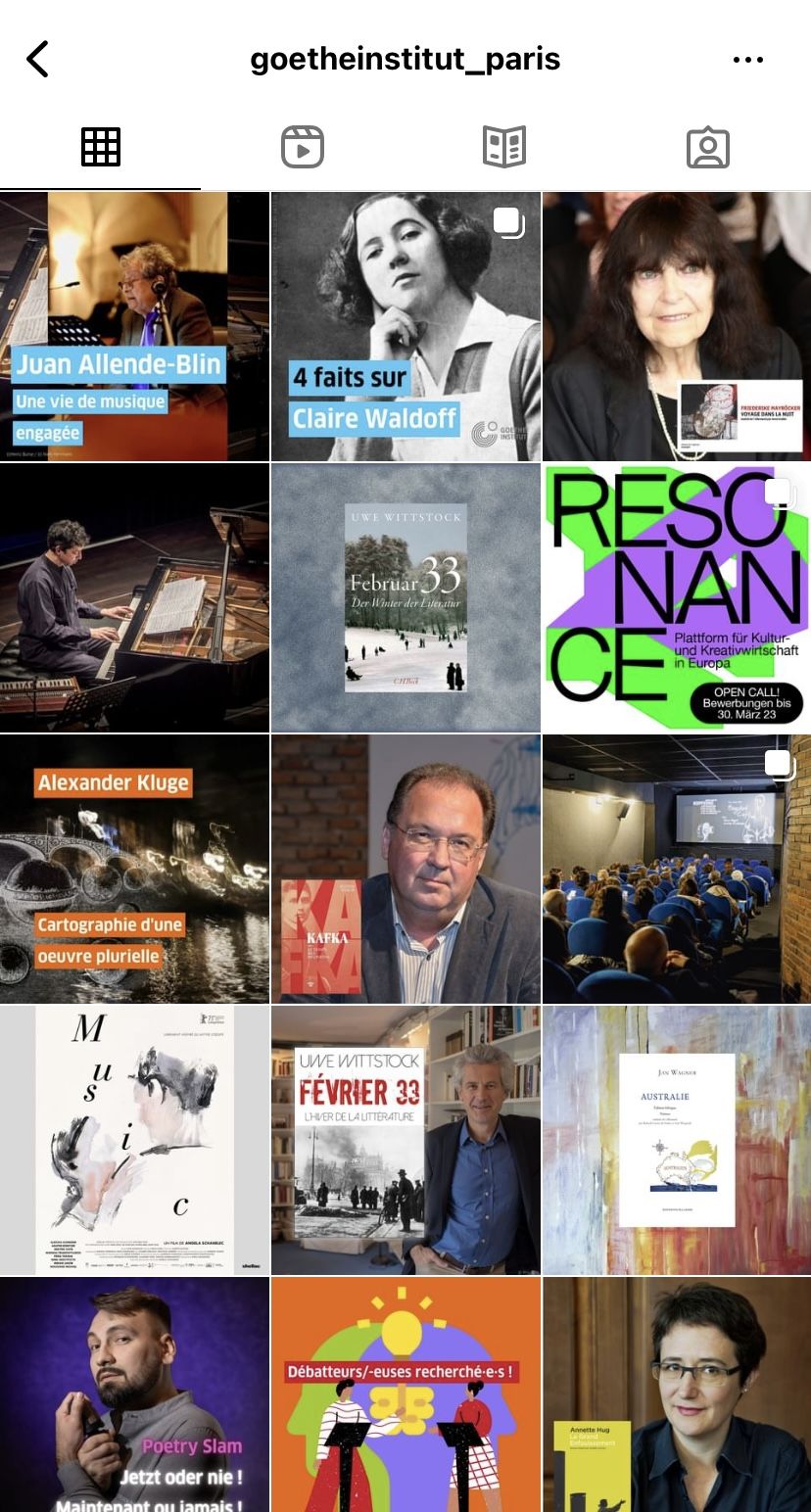Open the Poetry Slam post
The height and width of the screenshot is (1512, 811).
[134, 1395]
